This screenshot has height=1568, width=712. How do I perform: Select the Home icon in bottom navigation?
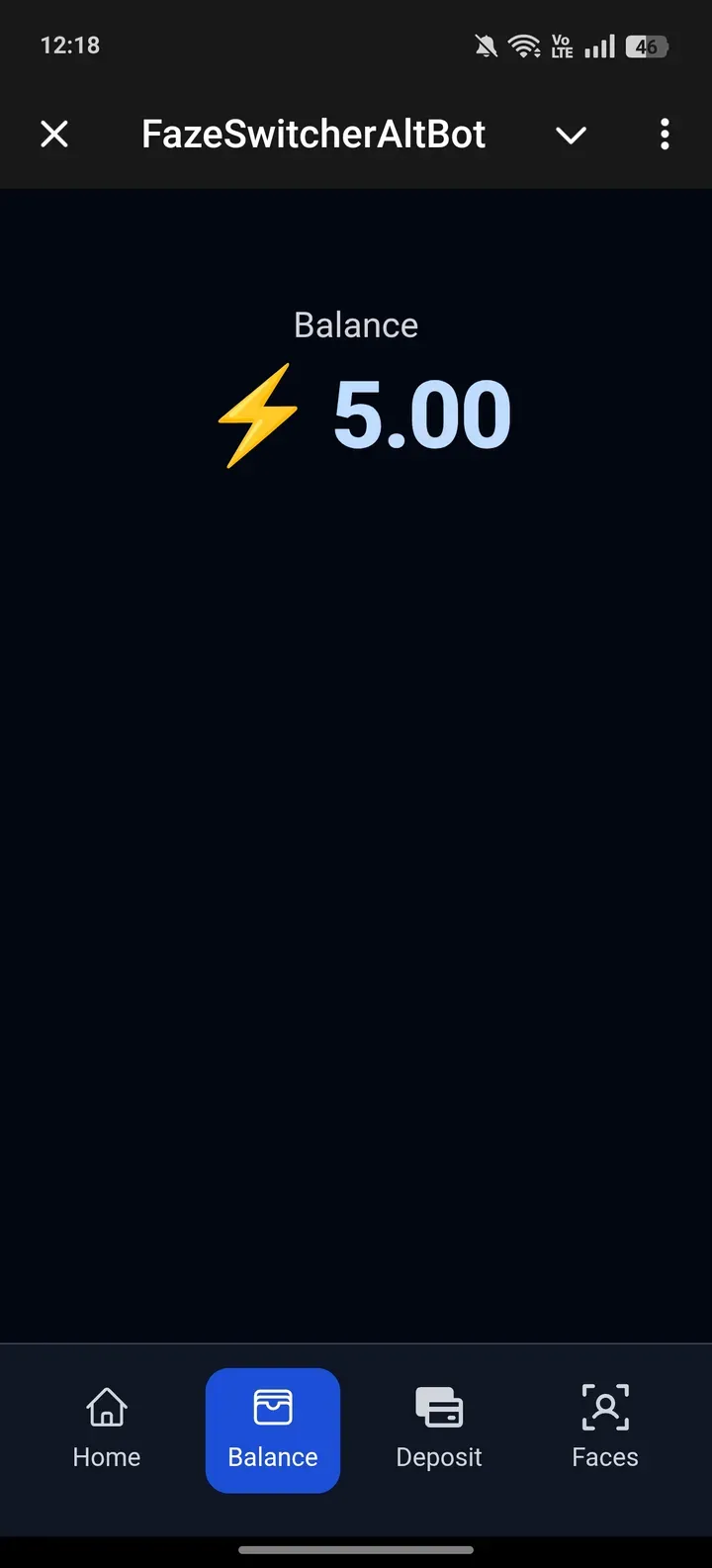click(x=106, y=1405)
